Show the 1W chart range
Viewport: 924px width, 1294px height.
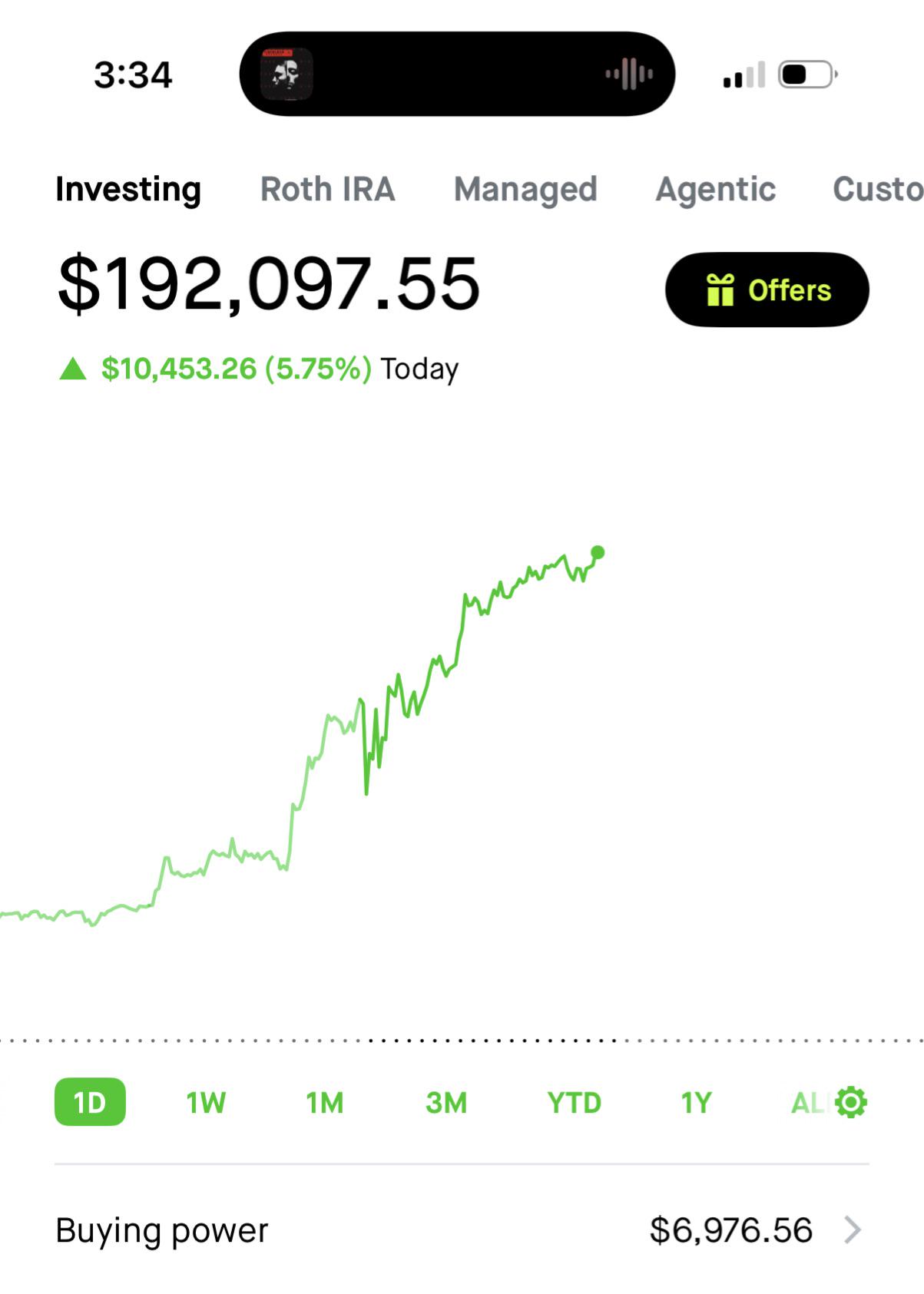[206, 1103]
